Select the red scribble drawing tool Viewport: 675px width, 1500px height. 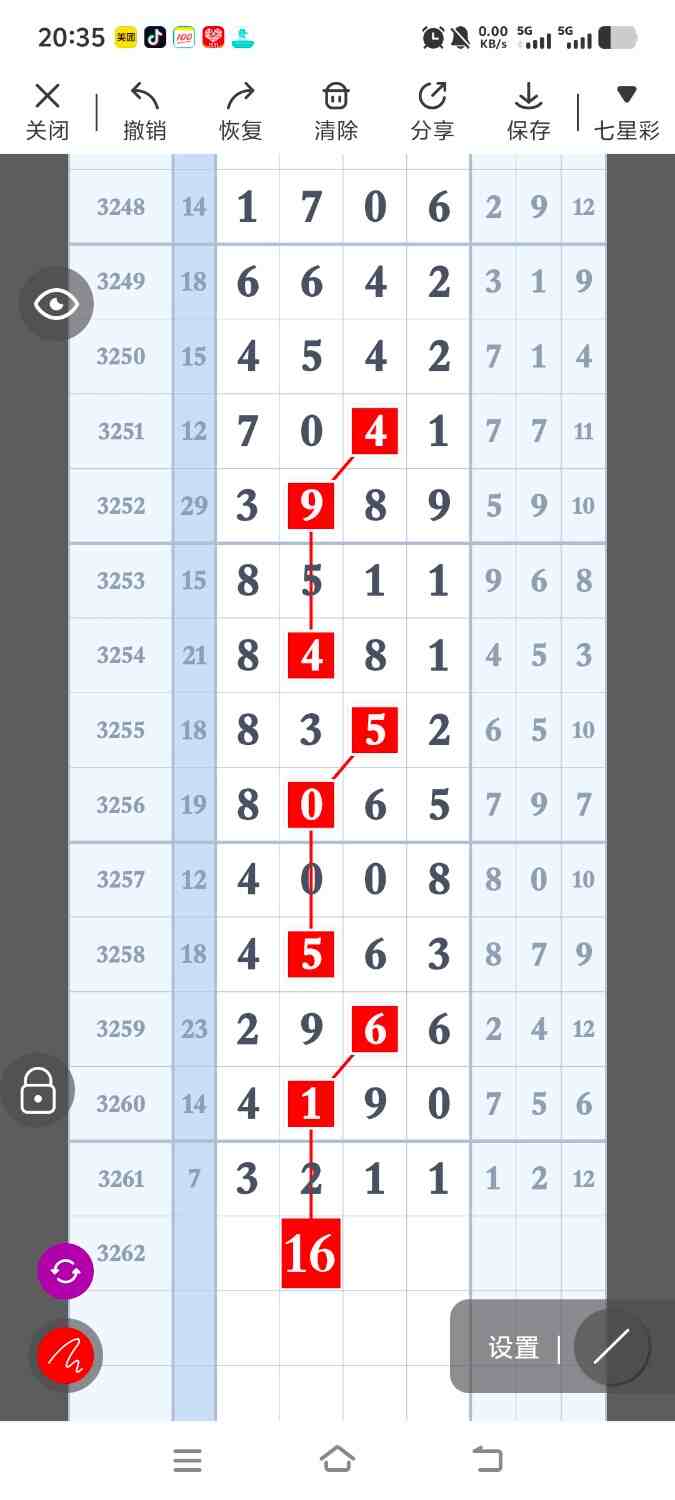(x=65, y=1356)
